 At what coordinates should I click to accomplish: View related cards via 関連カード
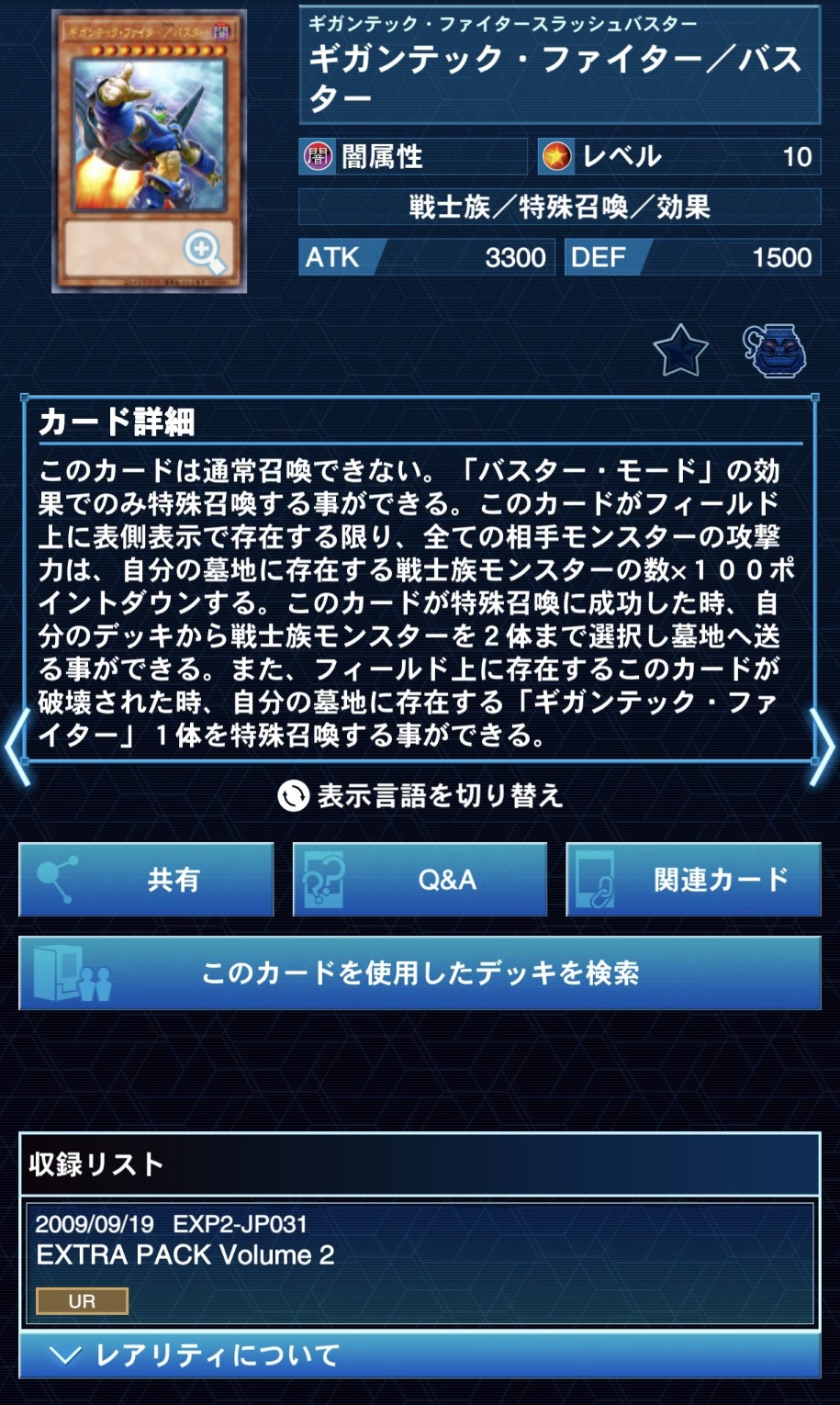coord(693,880)
